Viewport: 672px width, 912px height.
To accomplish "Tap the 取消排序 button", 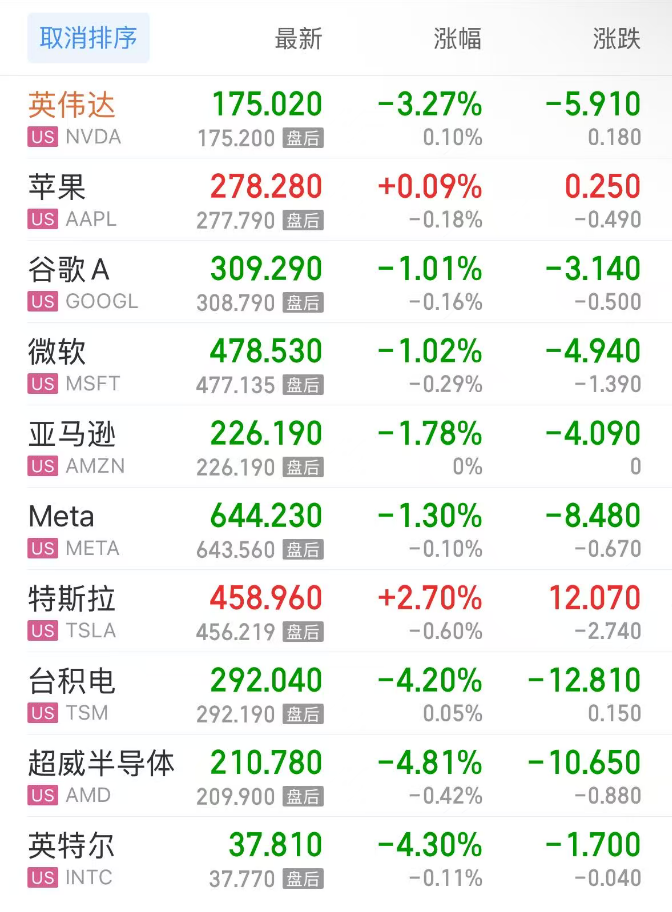I will coord(88,38).
